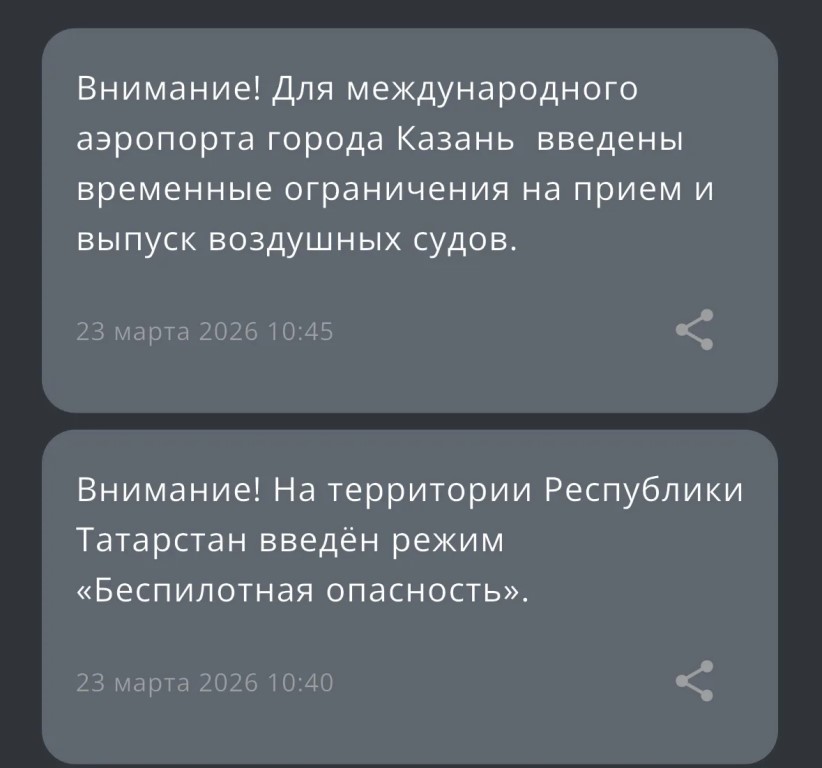Share the Kazan airport restrictions alert
The image size is (822, 768).
(695, 331)
